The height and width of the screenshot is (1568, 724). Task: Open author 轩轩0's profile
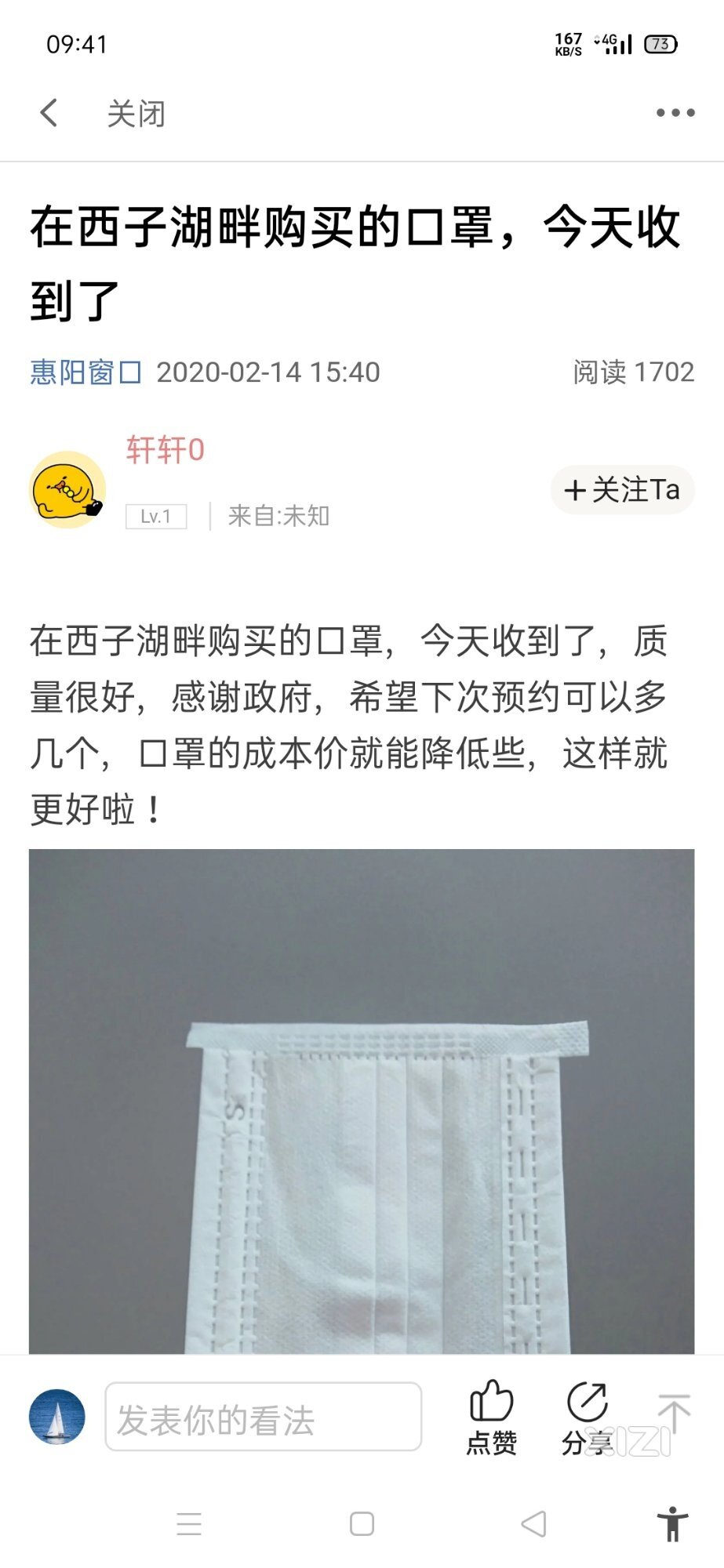pos(165,450)
